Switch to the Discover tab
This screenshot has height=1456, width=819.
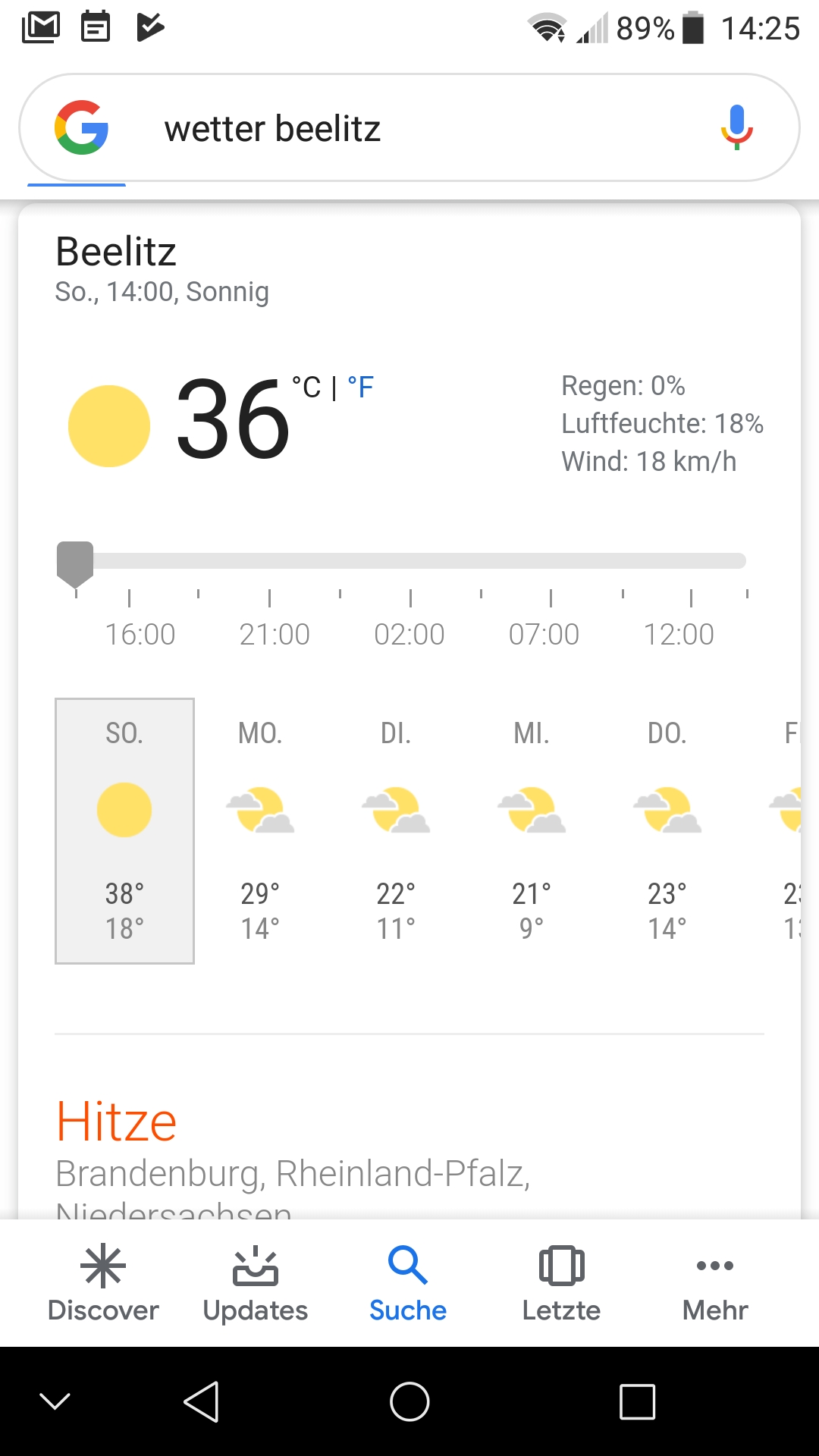tap(103, 1283)
